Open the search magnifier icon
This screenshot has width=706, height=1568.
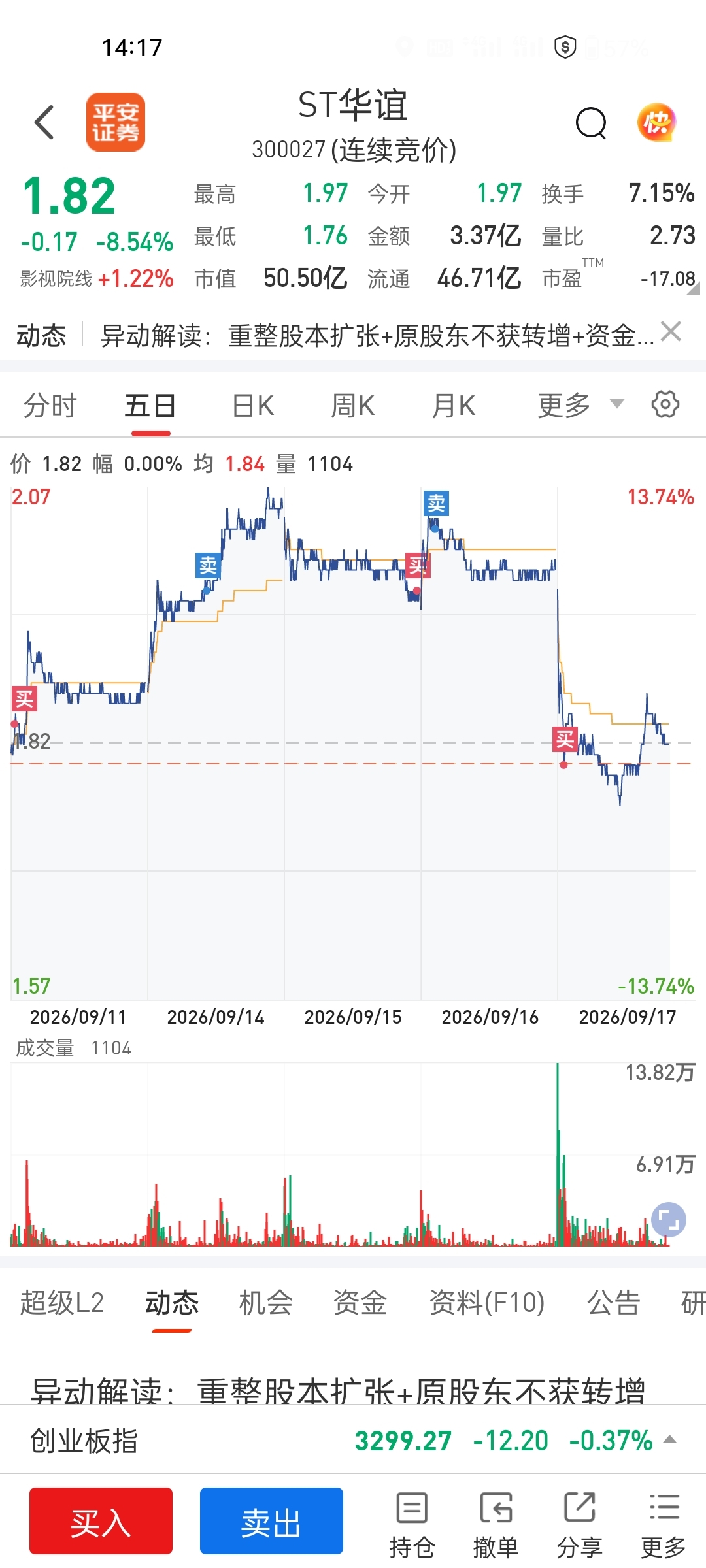pyautogui.click(x=591, y=123)
